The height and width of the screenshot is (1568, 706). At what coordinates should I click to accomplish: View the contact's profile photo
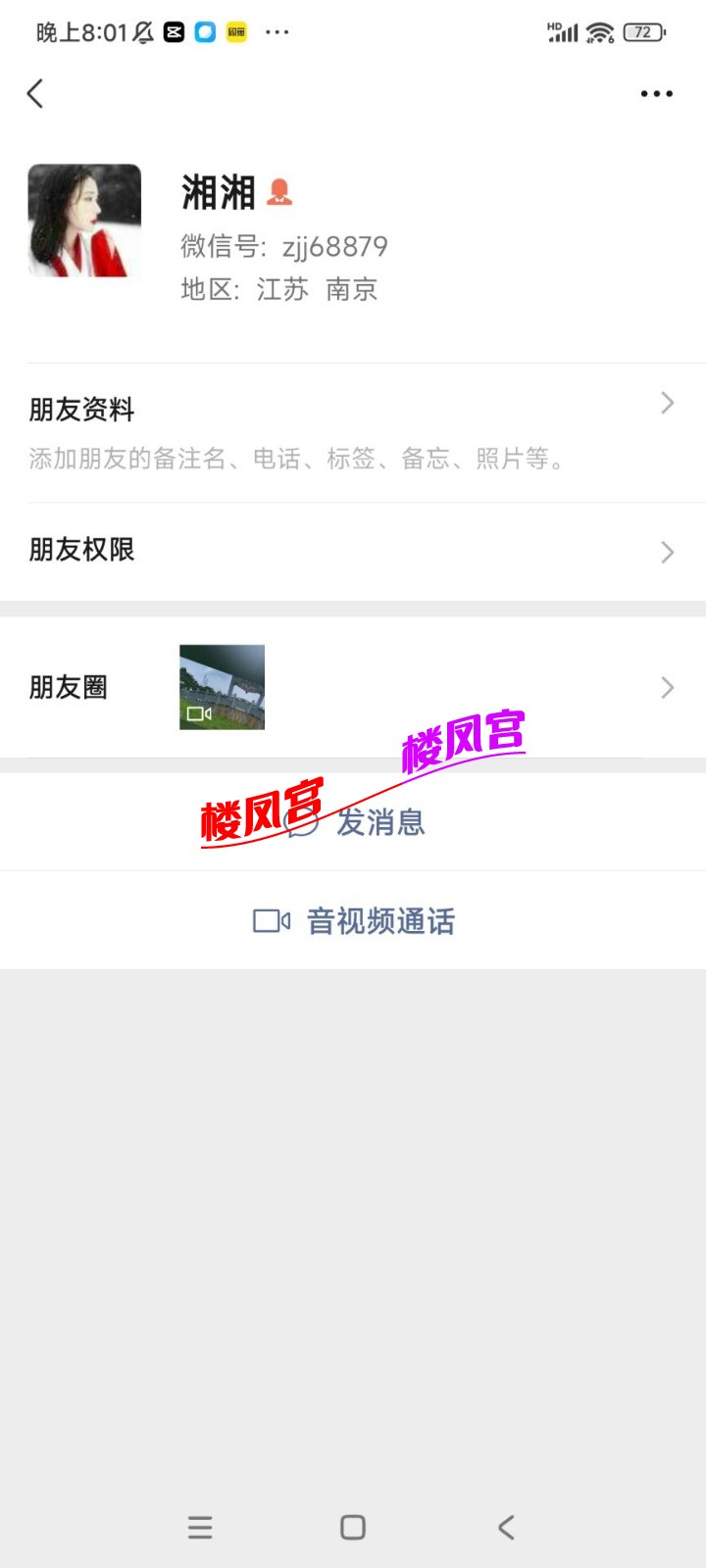coord(84,220)
